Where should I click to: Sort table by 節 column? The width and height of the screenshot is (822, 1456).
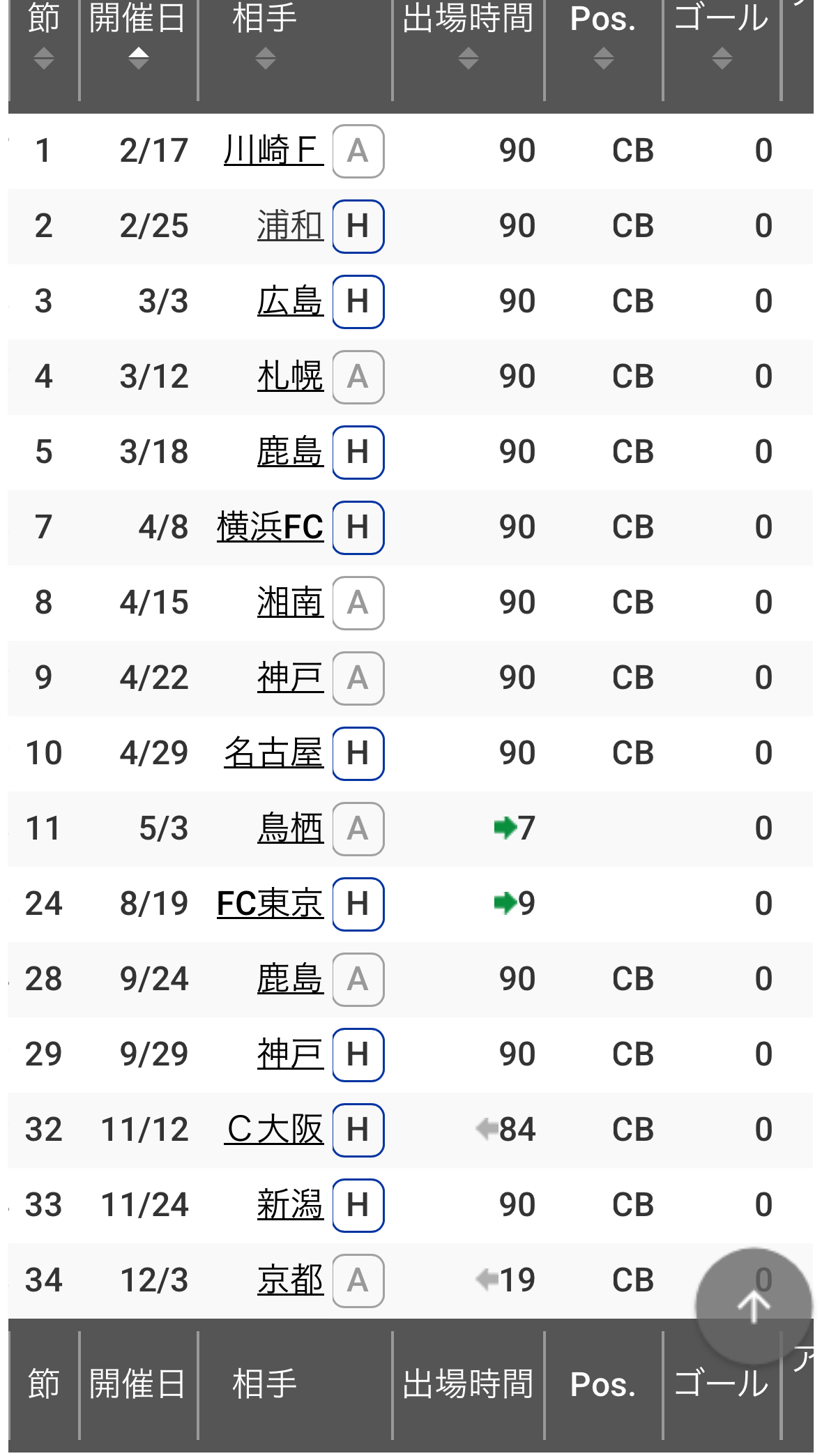pos(43,58)
